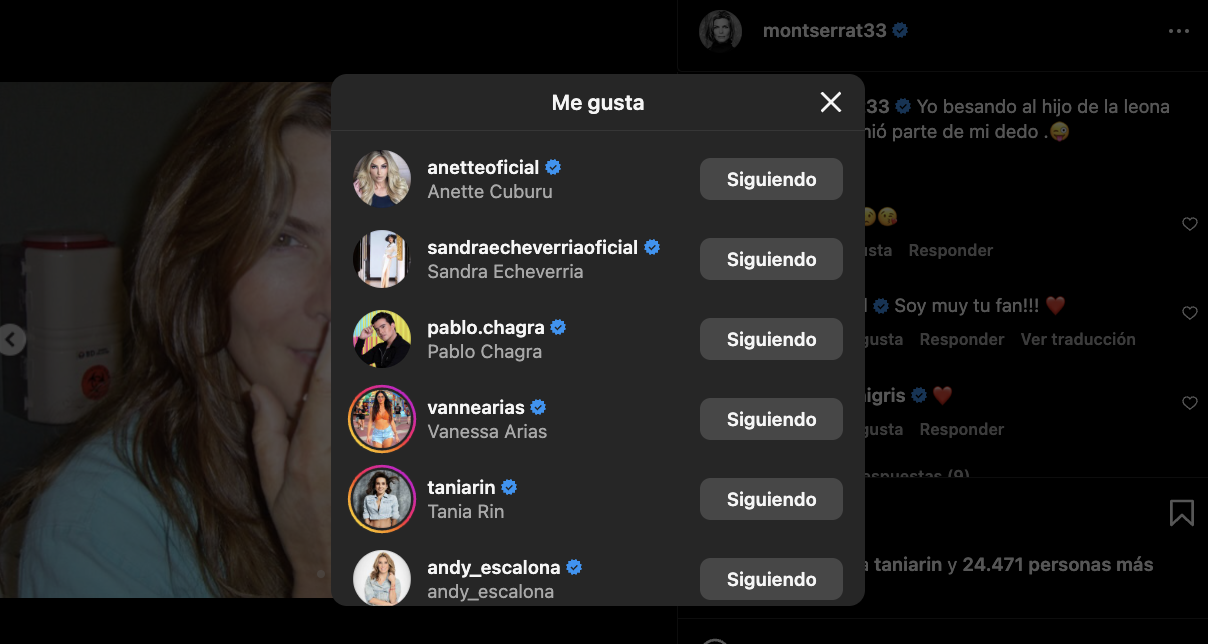The height and width of the screenshot is (644, 1208).
Task: Tap Siguiendo next to pablo.chagra
Action: (771, 340)
